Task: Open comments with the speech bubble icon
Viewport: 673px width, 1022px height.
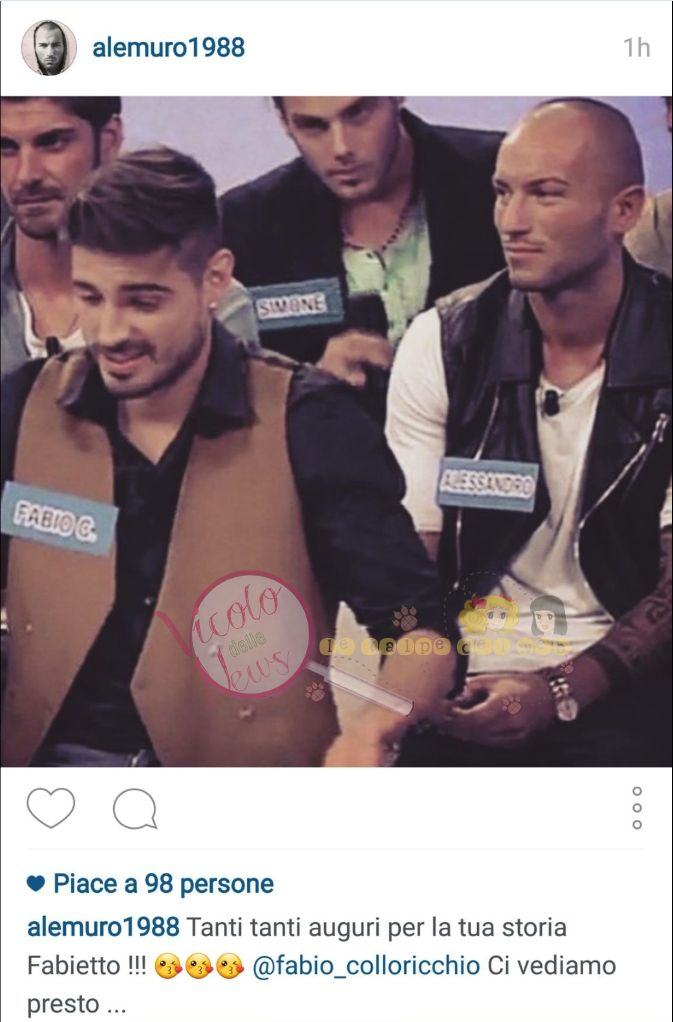Action: (x=134, y=809)
